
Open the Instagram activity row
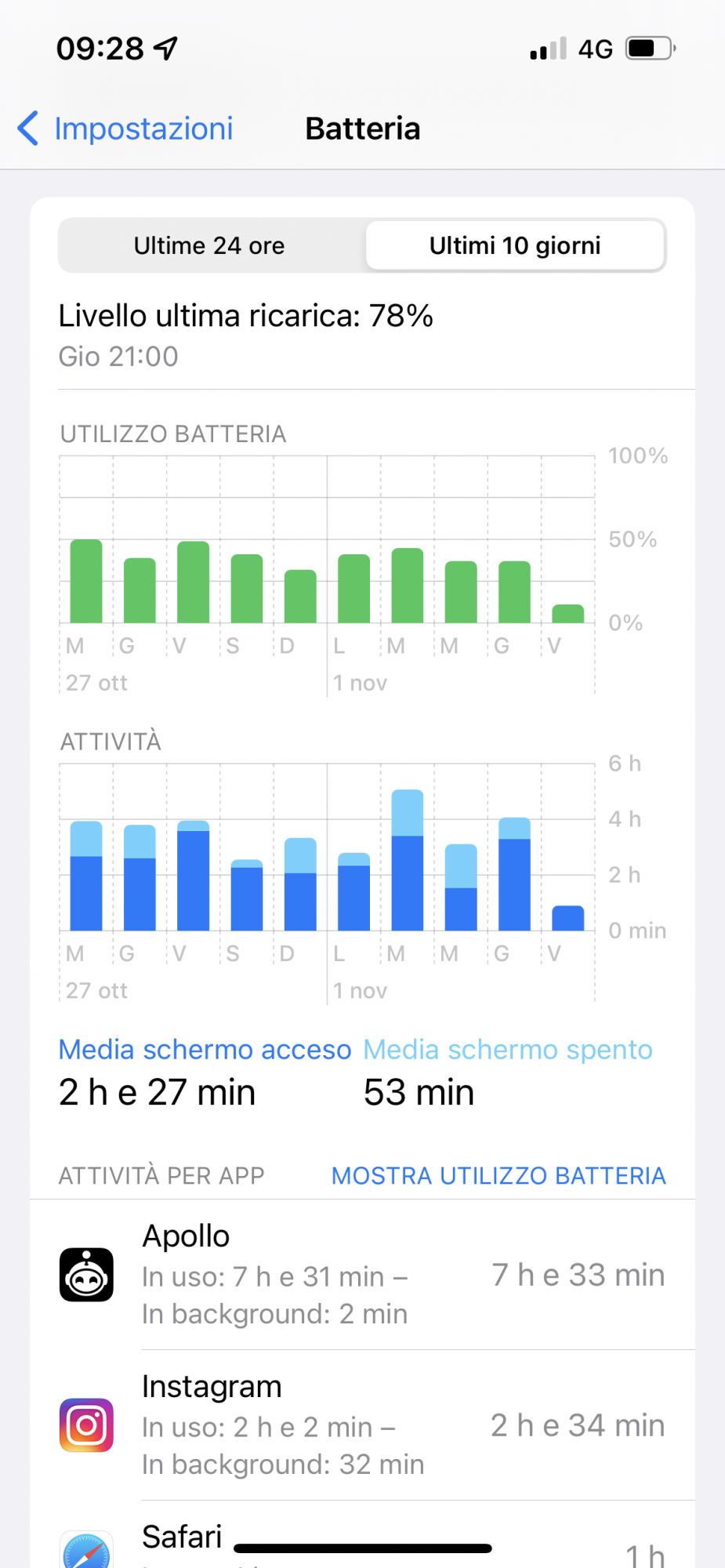point(362,1425)
